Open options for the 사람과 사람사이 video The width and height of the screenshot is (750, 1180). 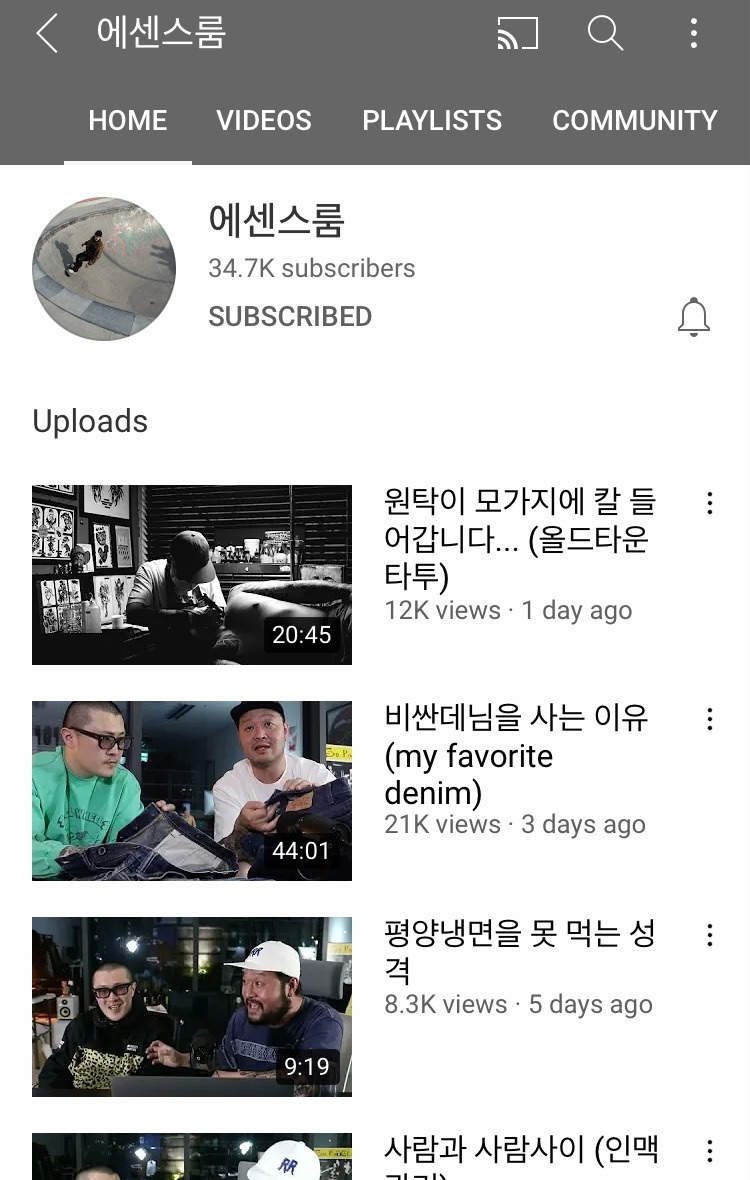coord(709,1151)
